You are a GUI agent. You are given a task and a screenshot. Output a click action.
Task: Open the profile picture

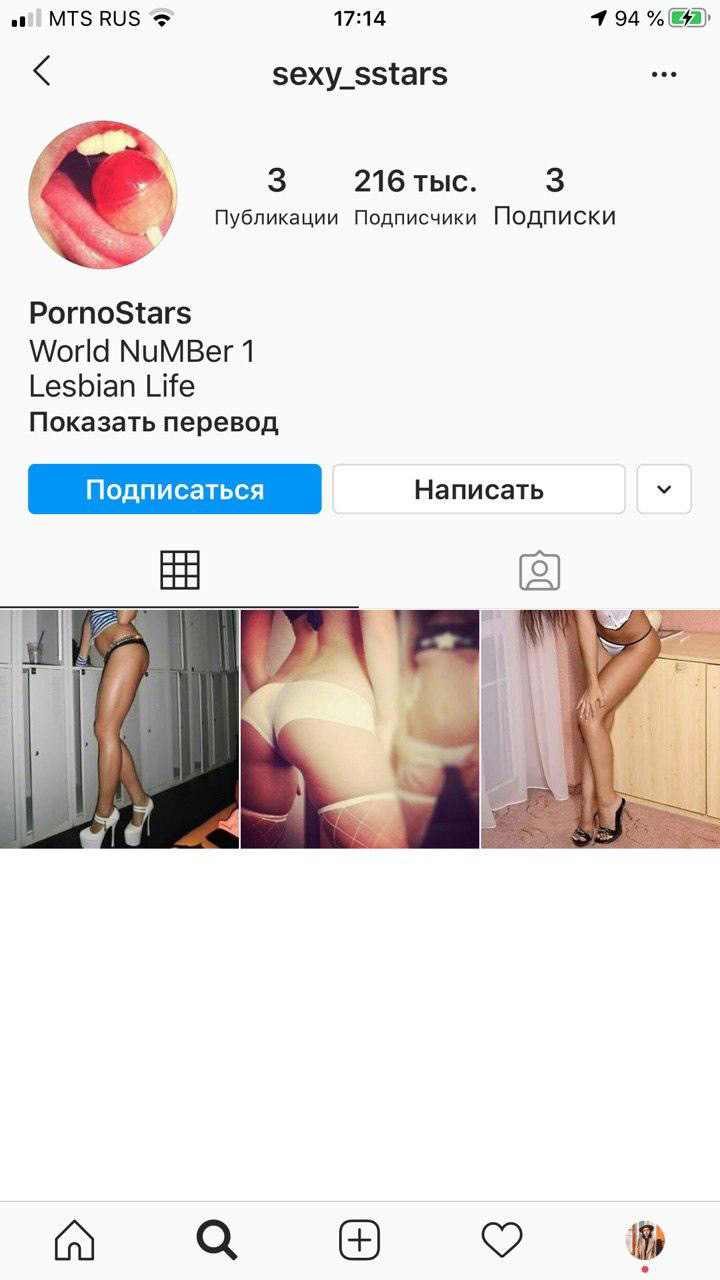(103, 196)
